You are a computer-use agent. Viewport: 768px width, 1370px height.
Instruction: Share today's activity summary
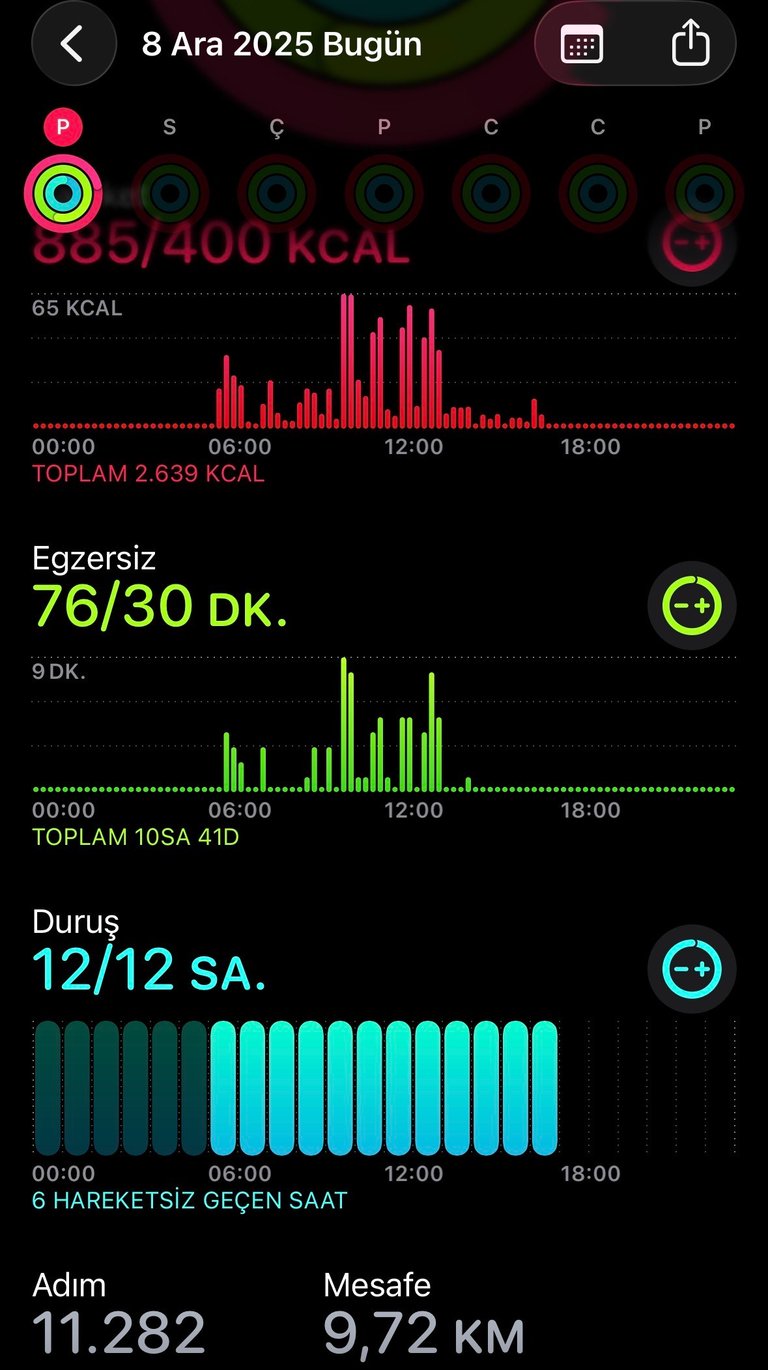click(690, 45)
